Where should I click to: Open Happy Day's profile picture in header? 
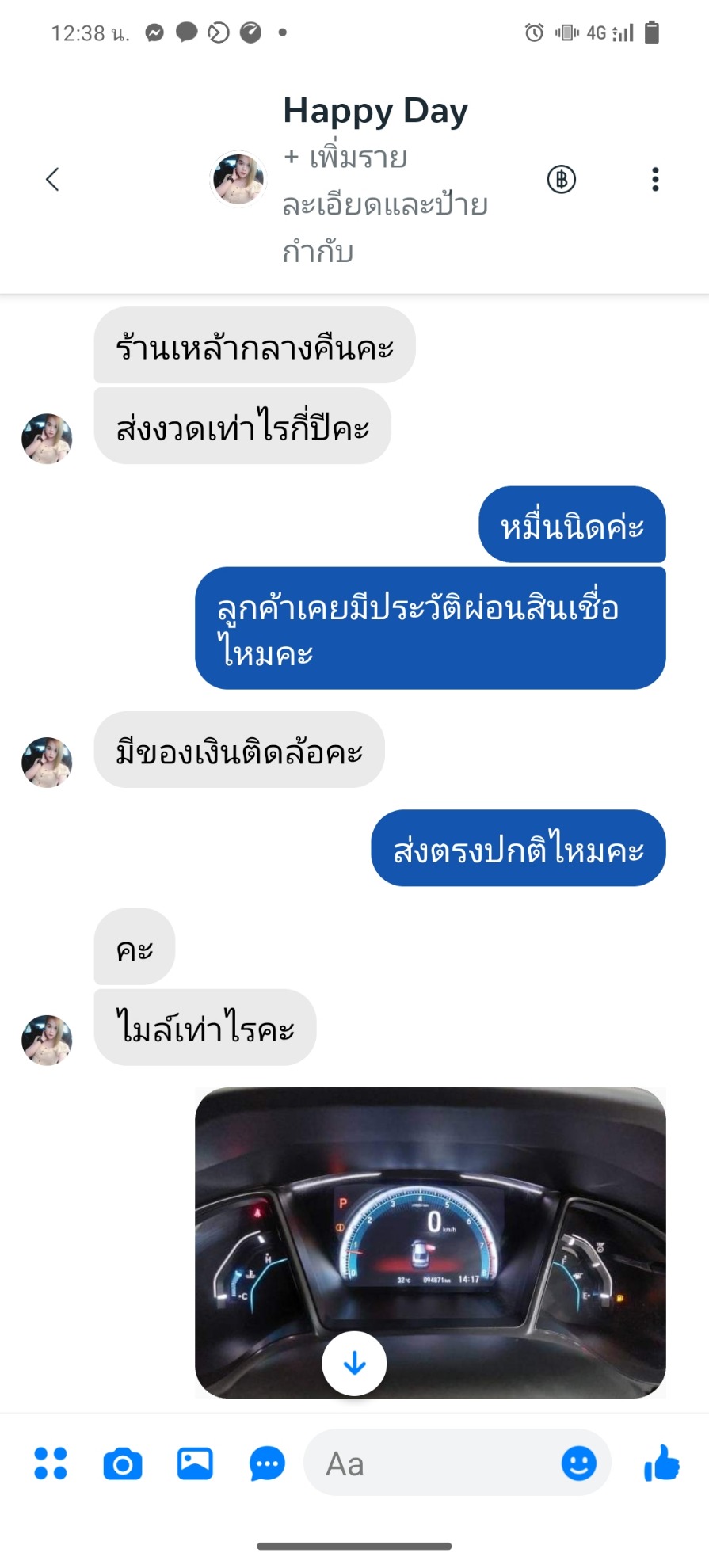pyautogui.click(x=238, y=179)
